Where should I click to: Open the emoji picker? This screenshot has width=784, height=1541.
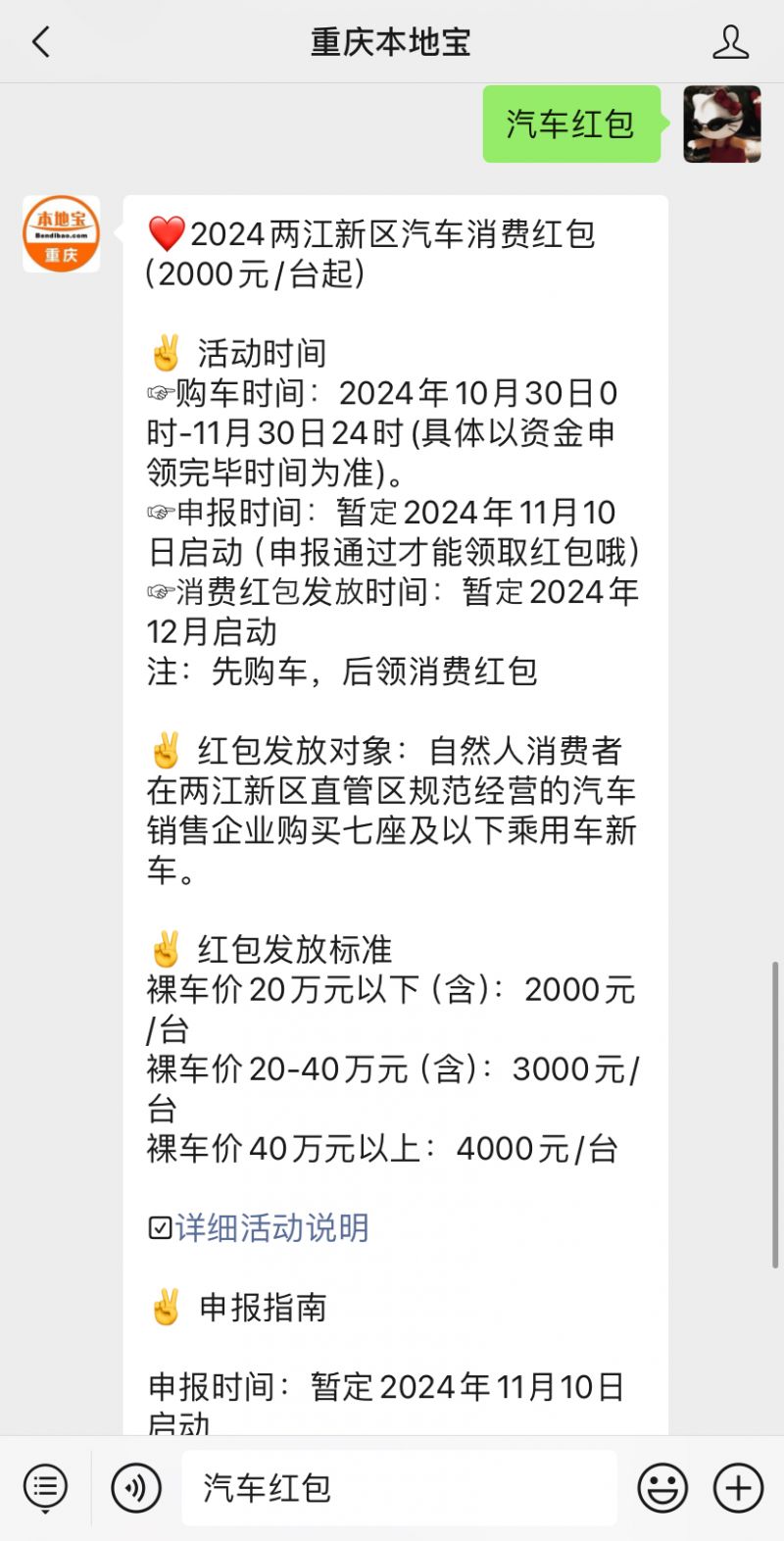pyautogui.click(x=662, y=1488)
